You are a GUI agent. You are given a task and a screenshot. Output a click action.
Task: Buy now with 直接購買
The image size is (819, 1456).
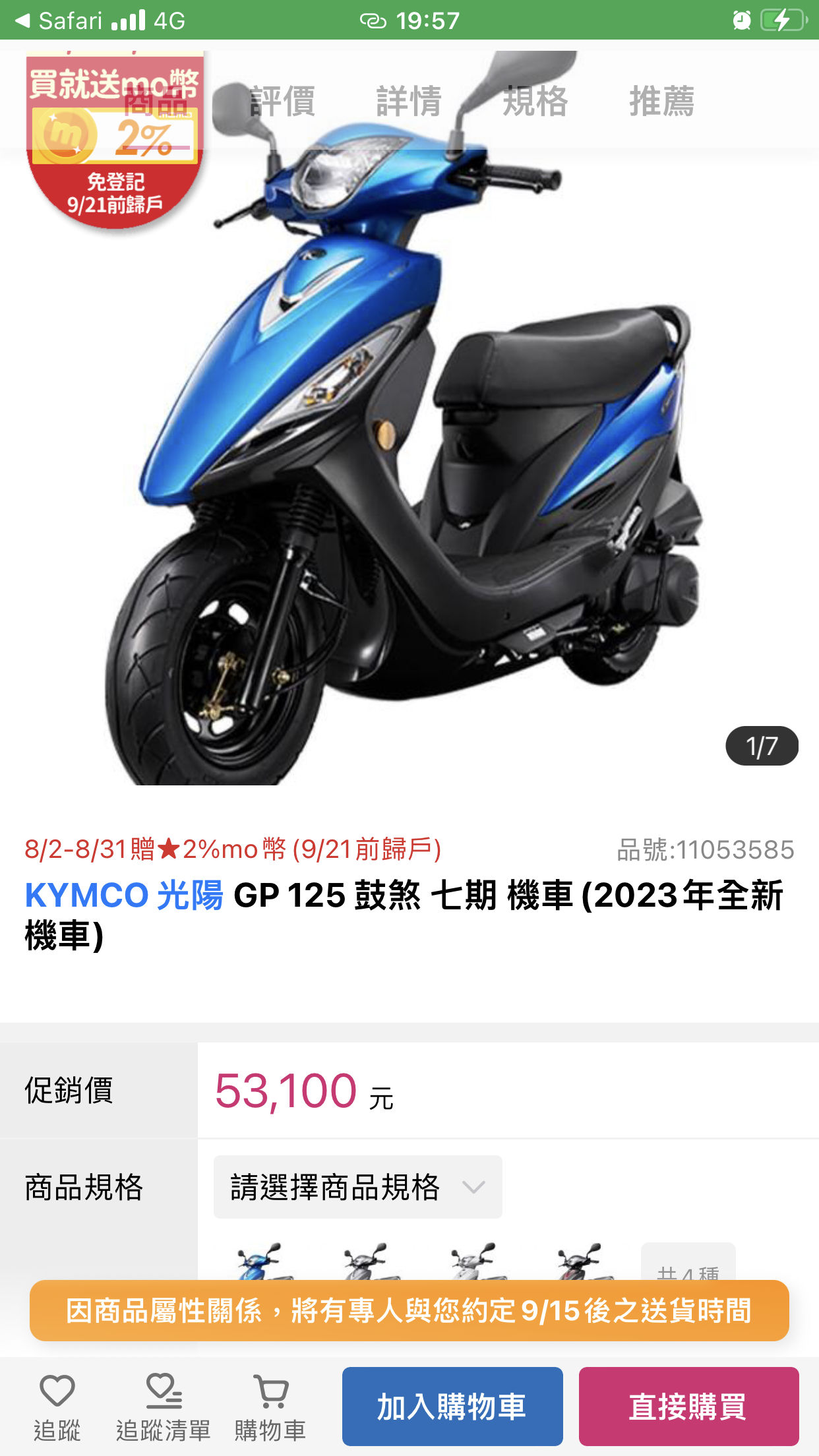pos(688,1407)
